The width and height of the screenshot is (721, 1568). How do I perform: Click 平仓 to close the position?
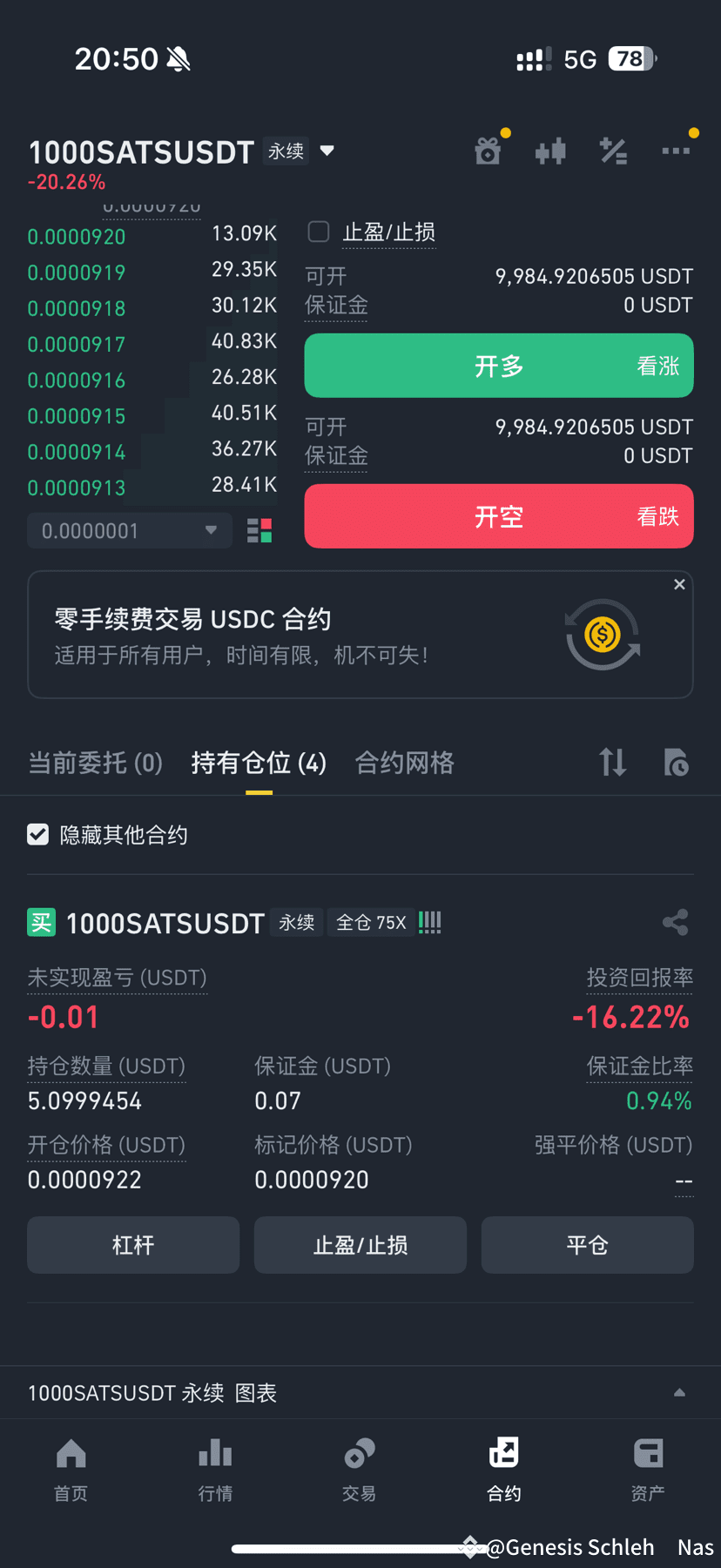pyautogui.click(x=587, y=1245)
